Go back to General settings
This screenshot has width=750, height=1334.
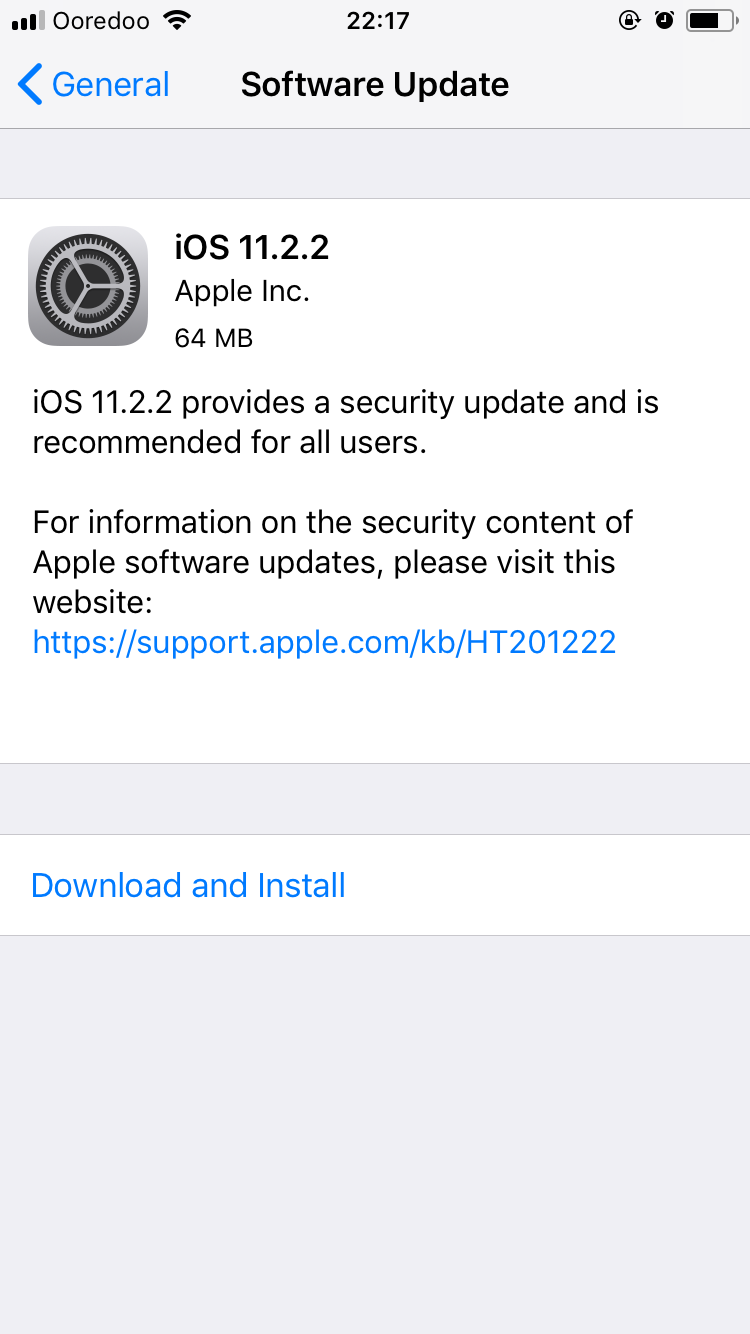click(x=94, y=85)
